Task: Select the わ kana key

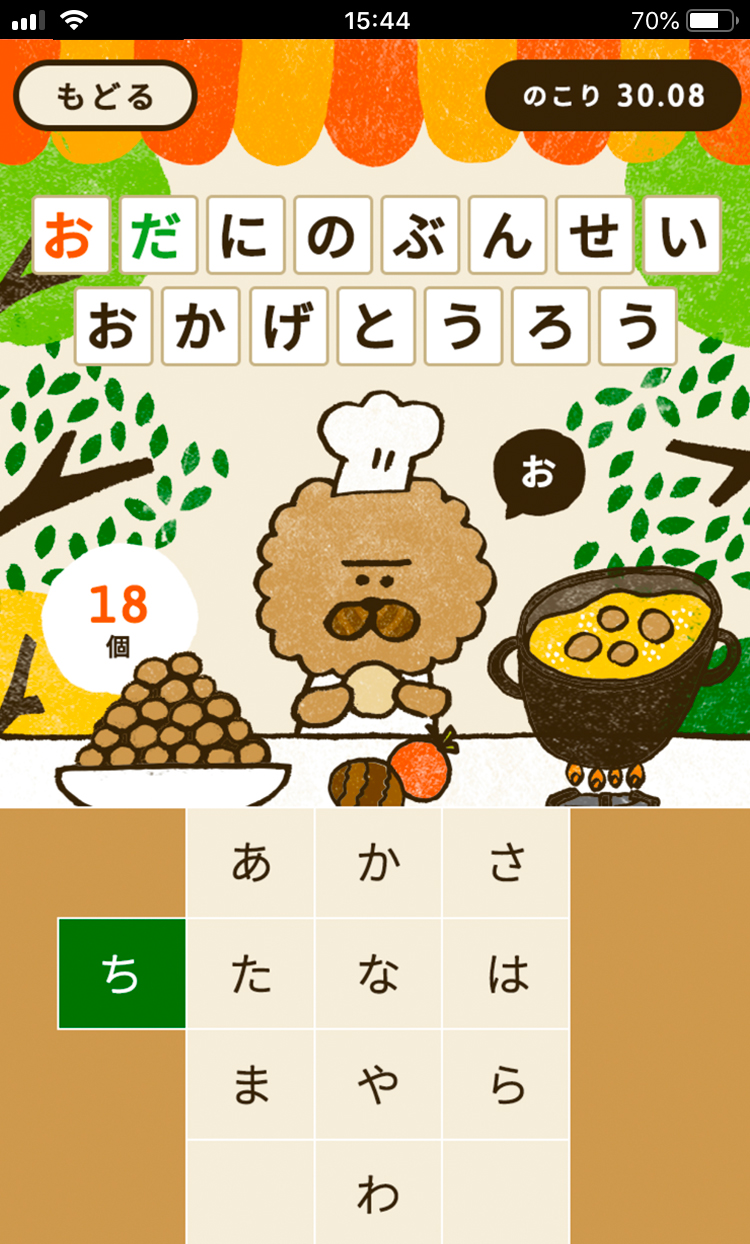Action: coord(378,1192)
